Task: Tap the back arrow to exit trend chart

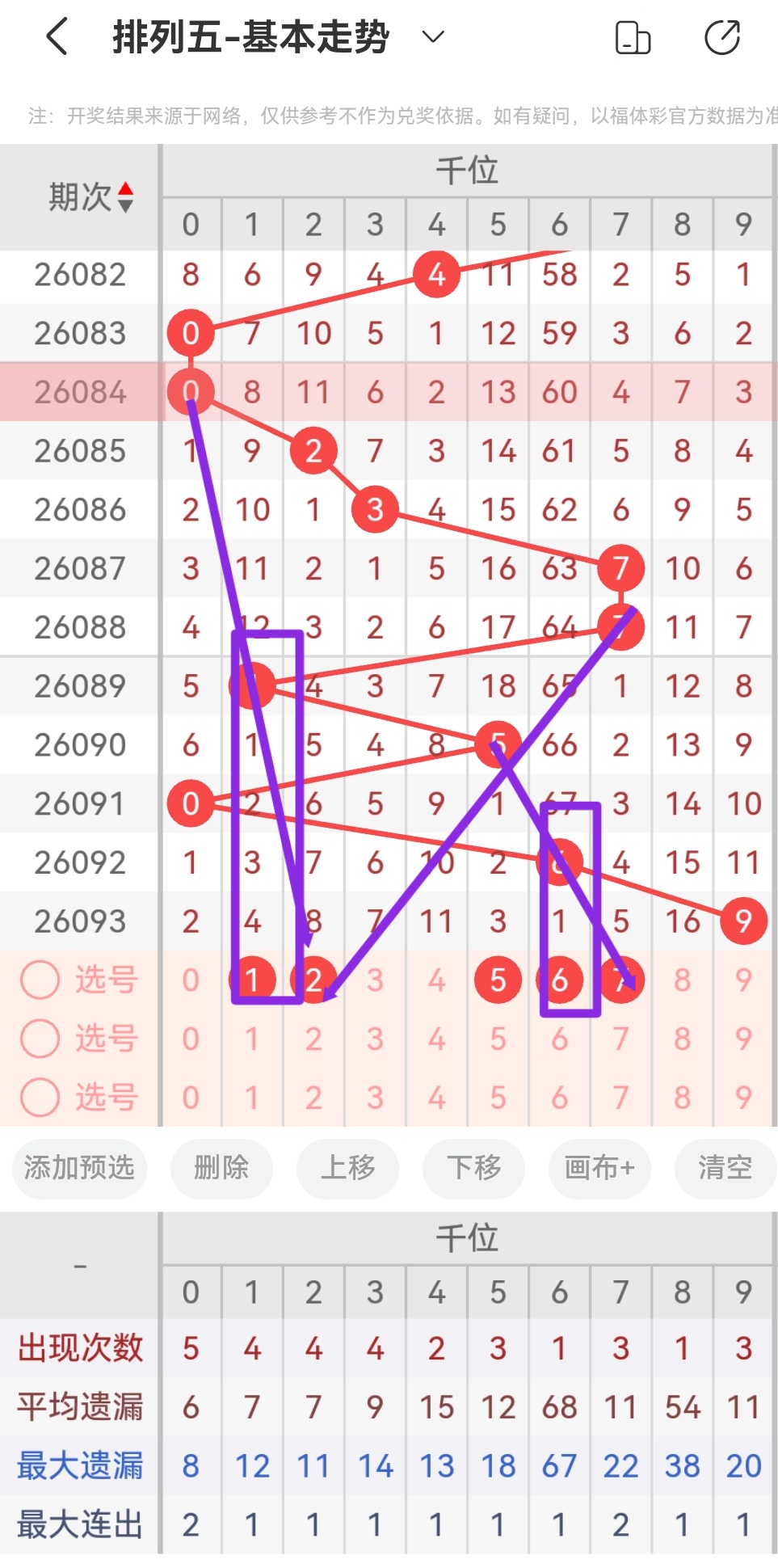Action: tap(55, 36)
